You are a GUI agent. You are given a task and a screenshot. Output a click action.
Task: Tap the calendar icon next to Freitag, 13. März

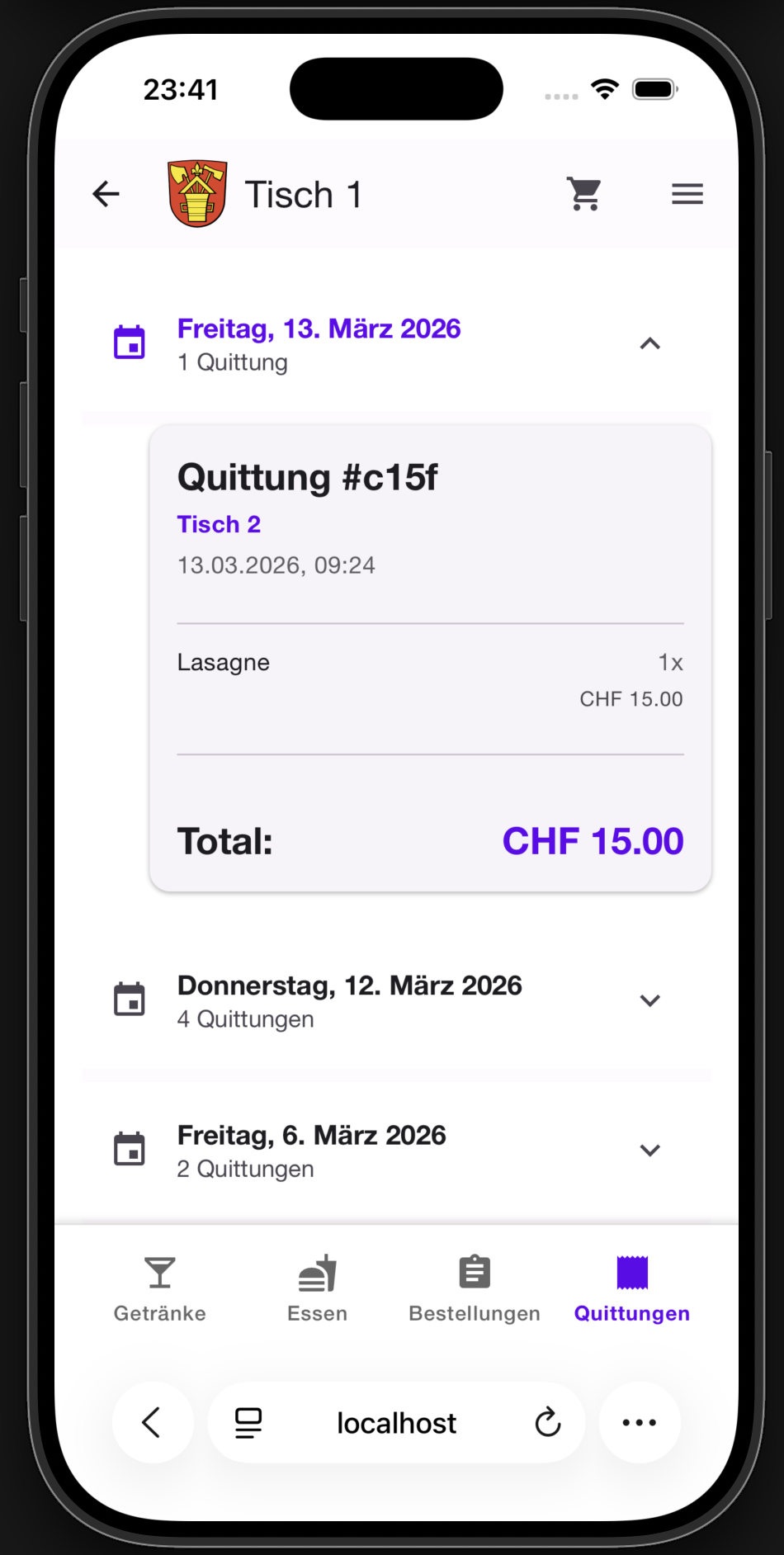click(x=130, y=343)
